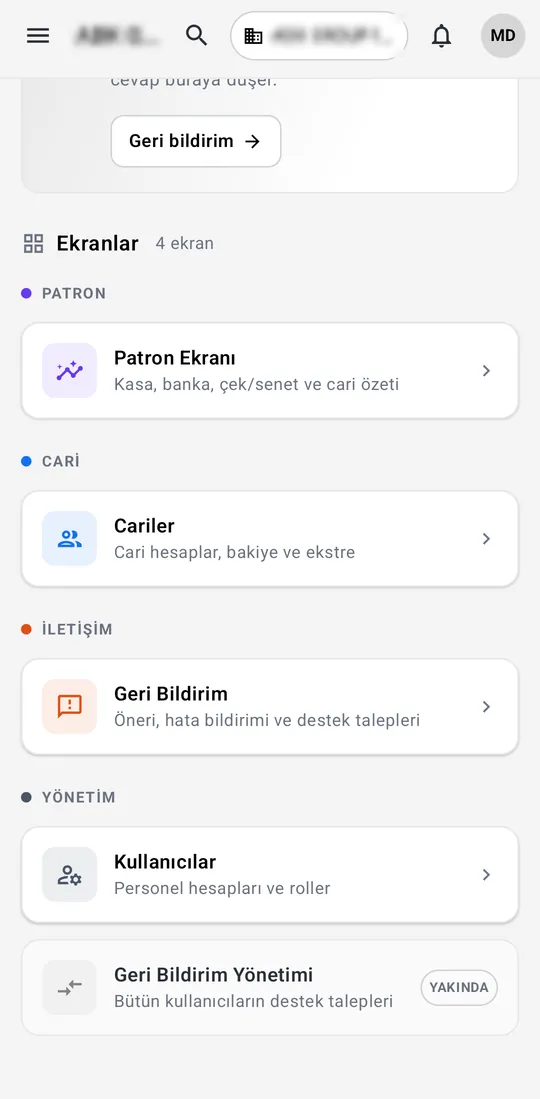
Task: Tap the Geri Bildirim Yönetimi card
Action: pyautogui.click(x=270, y=988)
